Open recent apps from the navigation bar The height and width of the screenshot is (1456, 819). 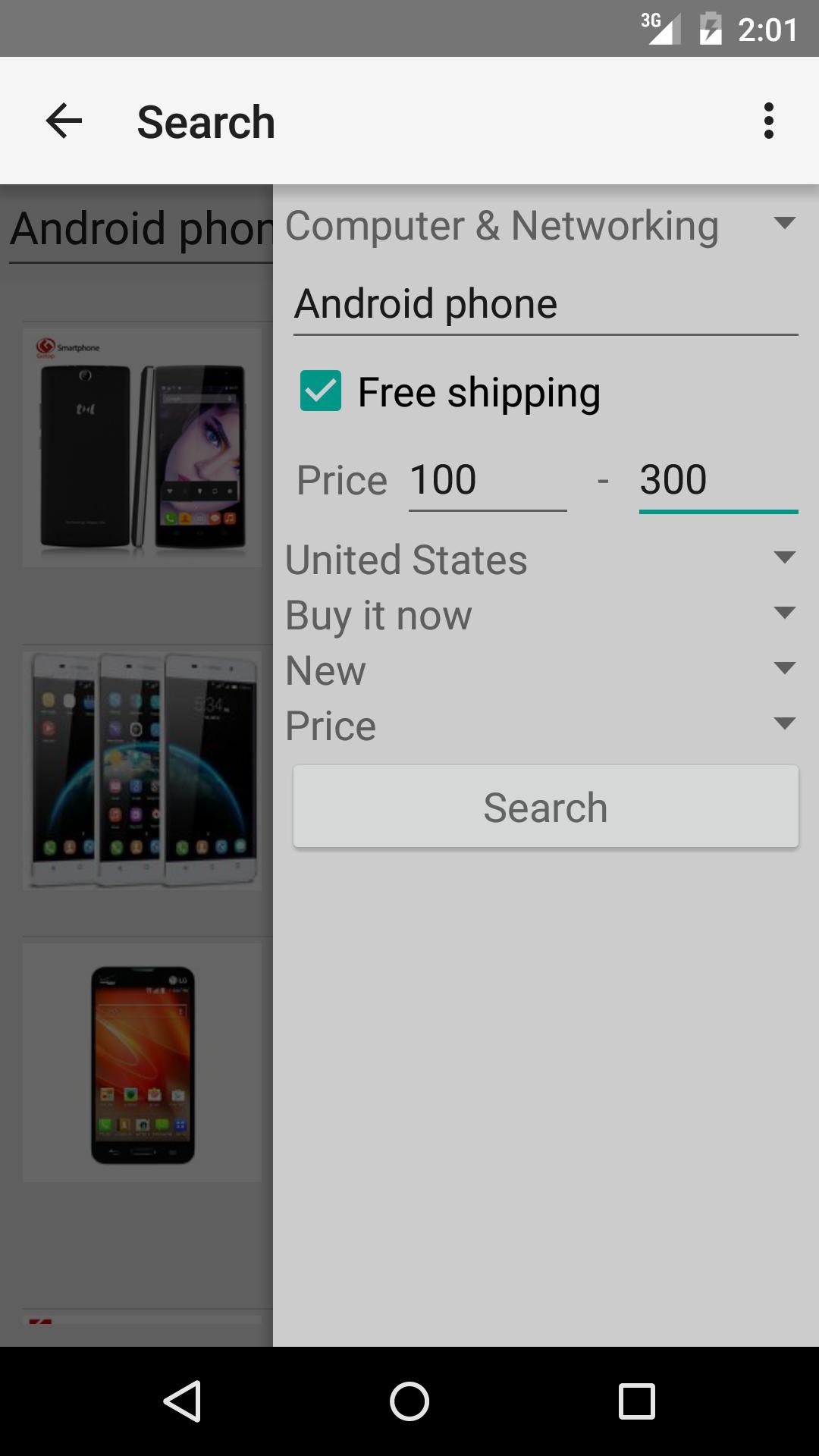click(x=636, y=1401)
